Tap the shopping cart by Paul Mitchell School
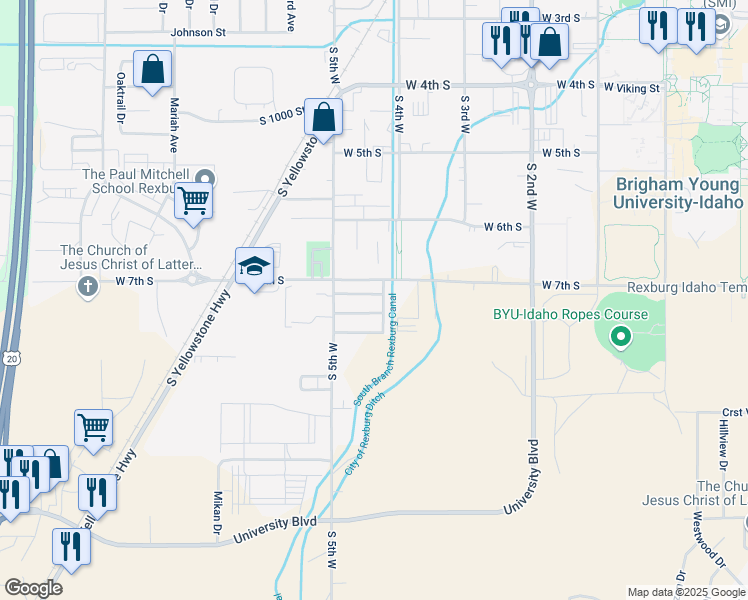 (x=194, y=201)
